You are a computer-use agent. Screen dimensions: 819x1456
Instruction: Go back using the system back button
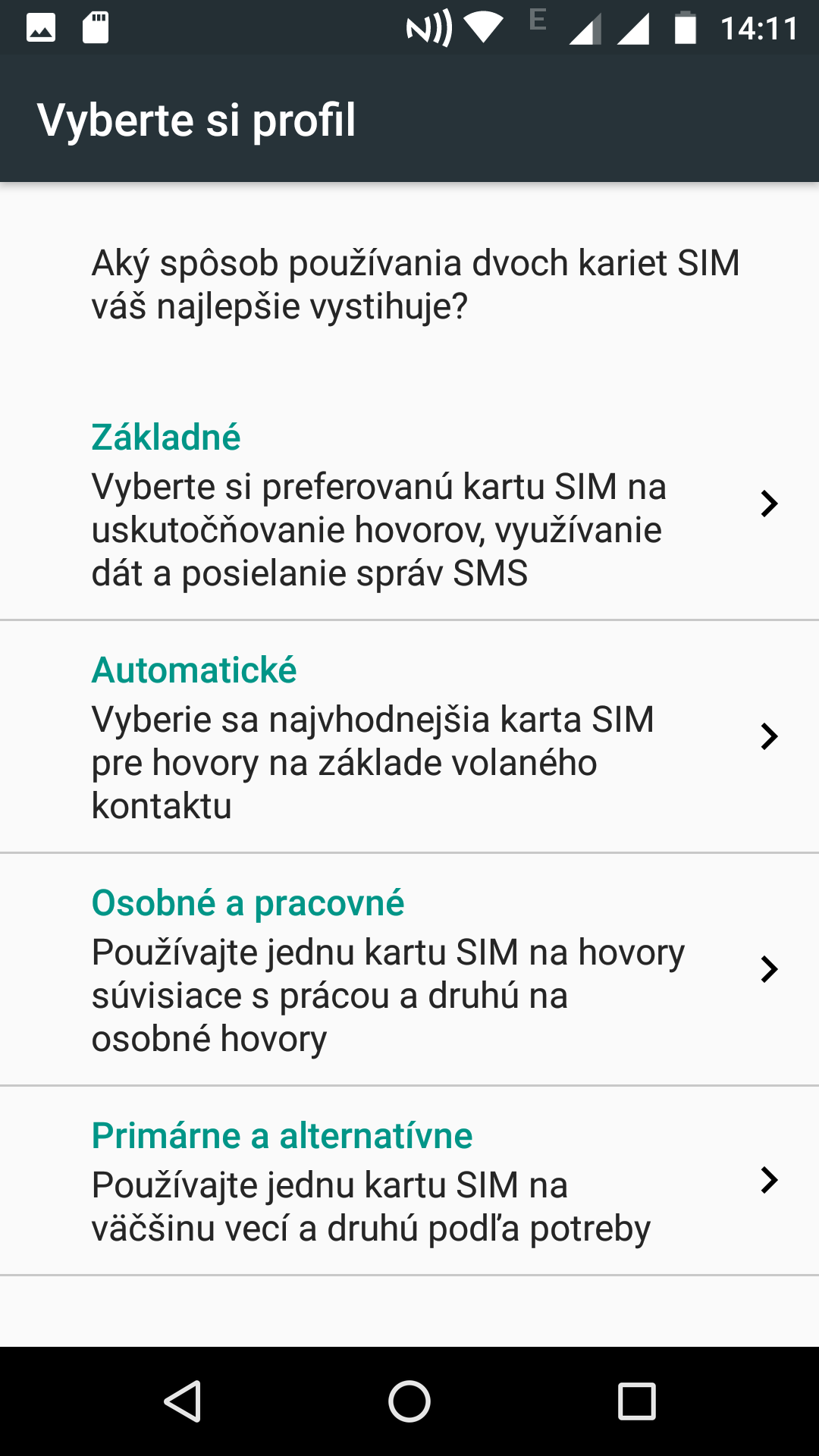pos(183,1401)
